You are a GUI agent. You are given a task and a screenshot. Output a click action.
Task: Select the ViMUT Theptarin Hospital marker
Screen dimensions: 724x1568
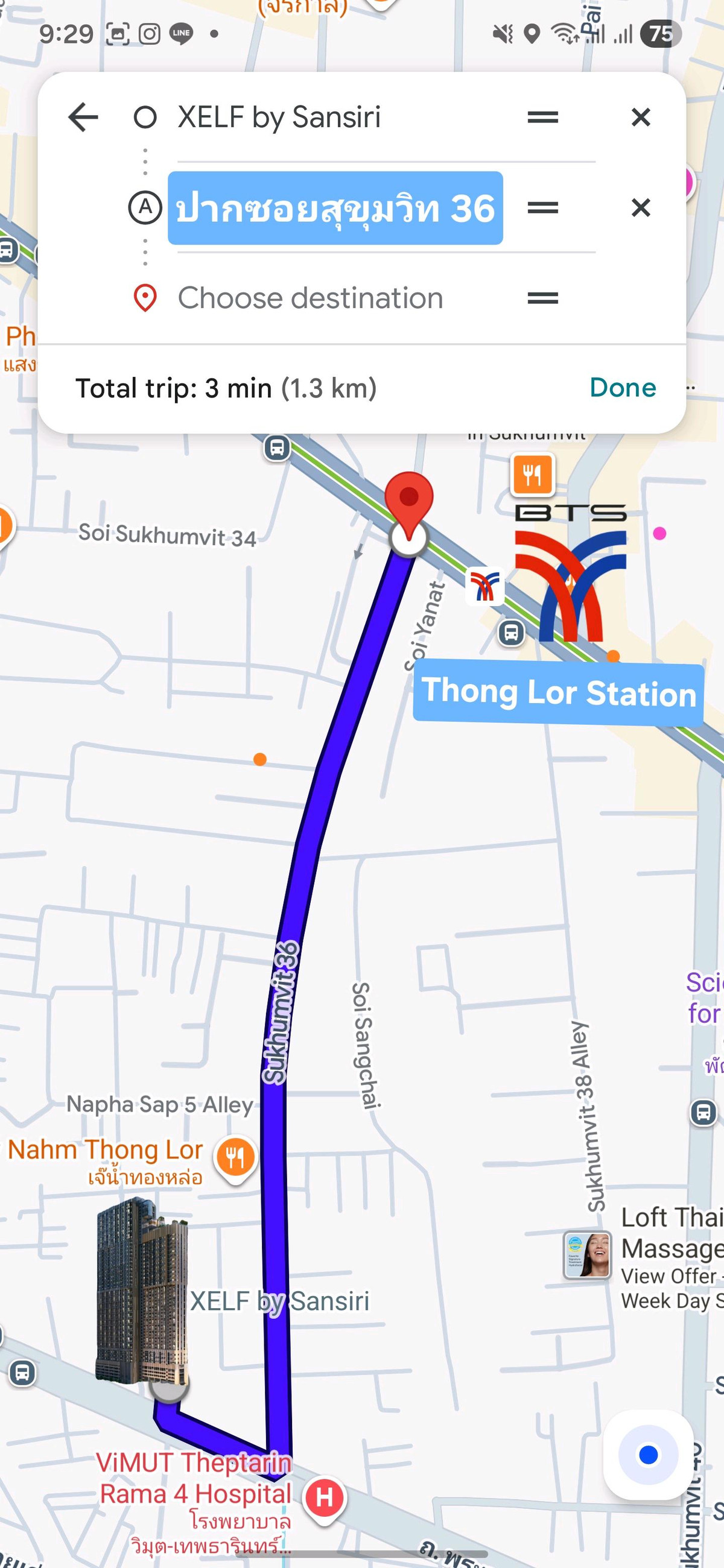point(324,1497)
